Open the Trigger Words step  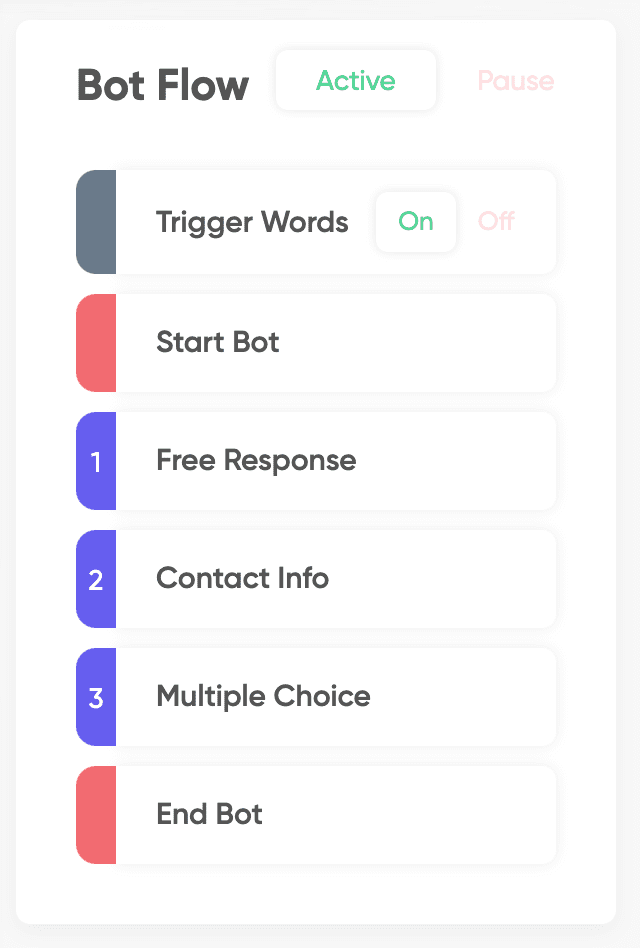pos(252,222)
